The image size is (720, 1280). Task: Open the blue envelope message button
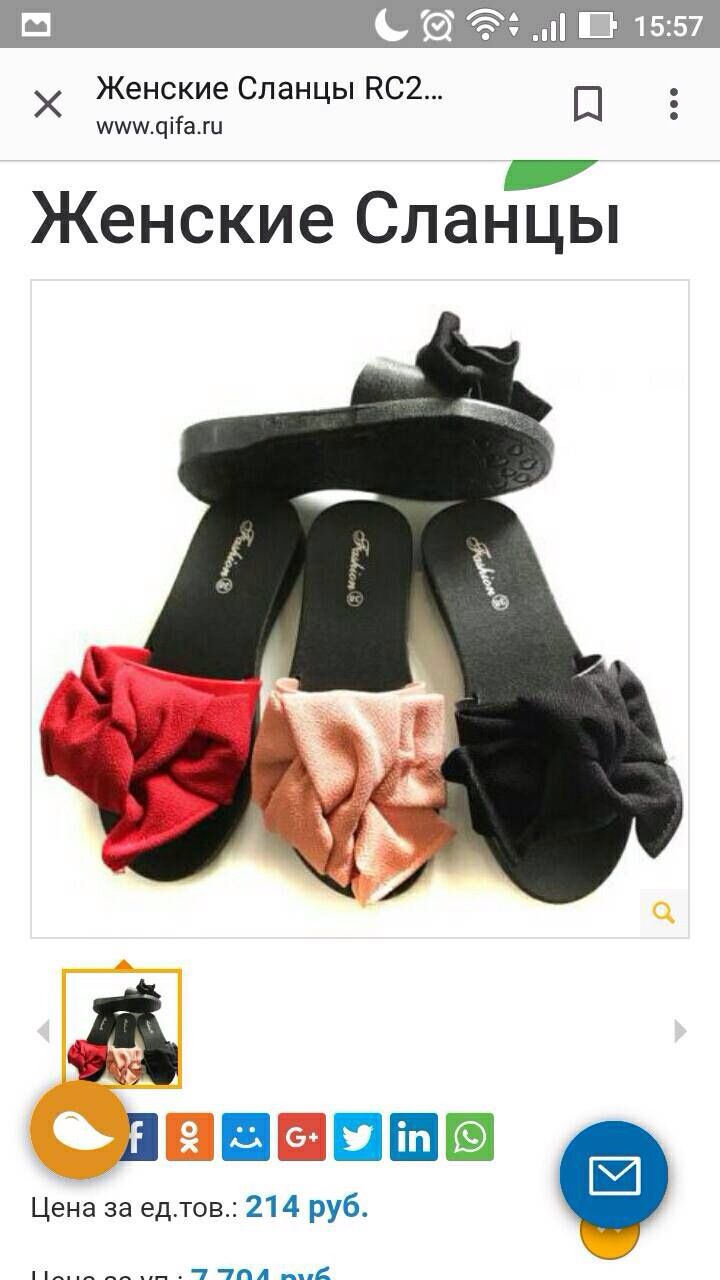click(614, 1175)
